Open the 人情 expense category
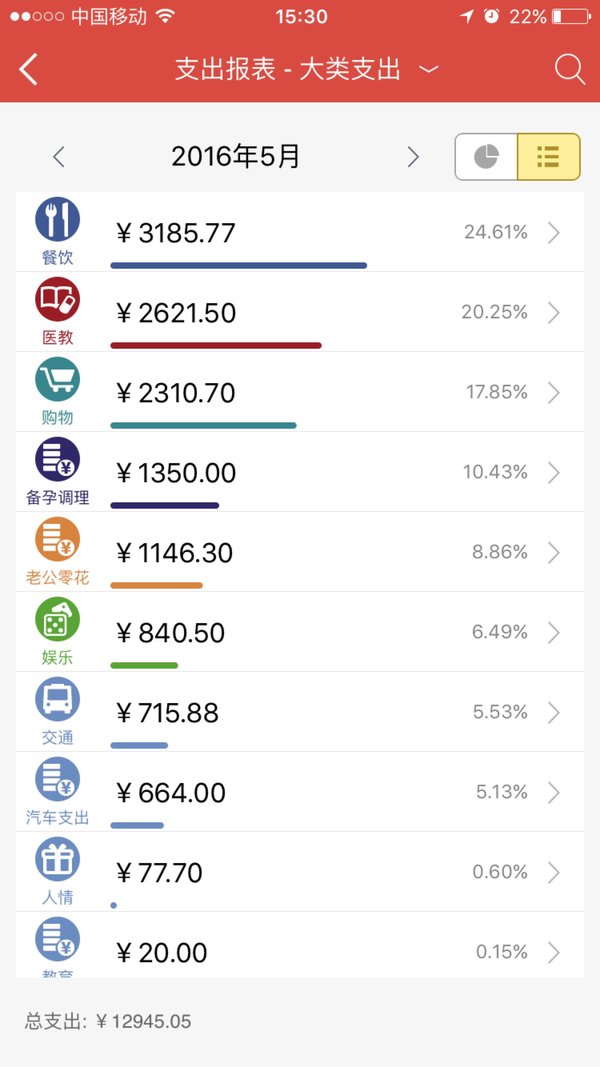Screen dimensions: 600x1067 pyautogui.click(x=300, y=872)
